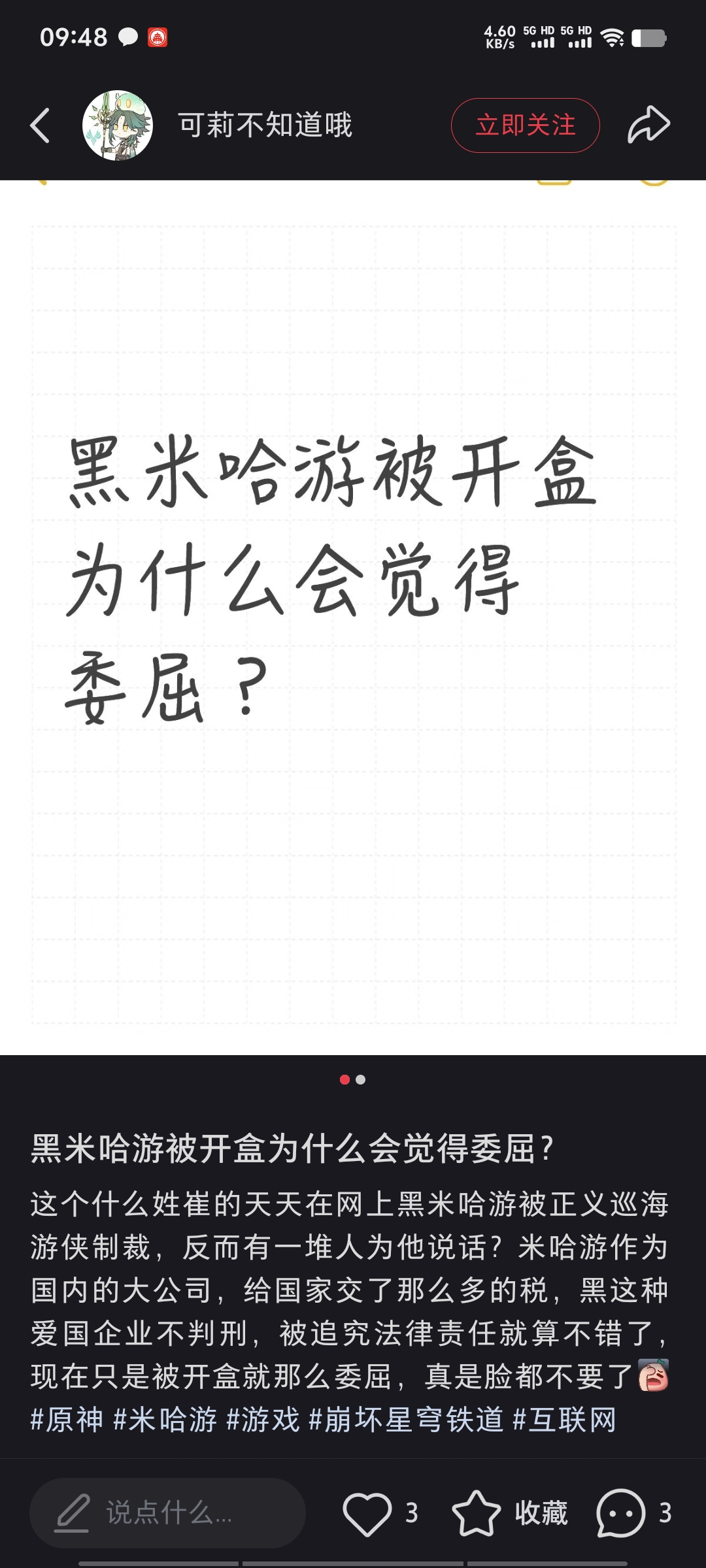Go back from this post
The image size is (706, 1568).
[41, 125]
